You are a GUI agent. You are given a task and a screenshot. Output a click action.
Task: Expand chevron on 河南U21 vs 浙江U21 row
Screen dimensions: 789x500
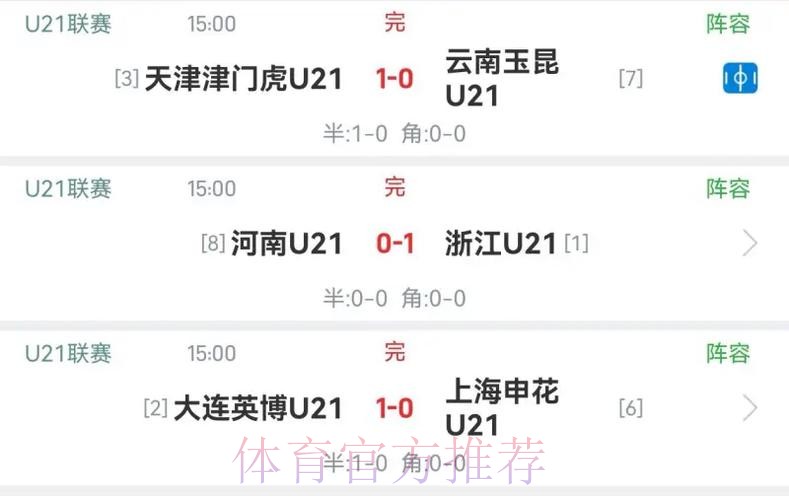click(x=750, y=243)
